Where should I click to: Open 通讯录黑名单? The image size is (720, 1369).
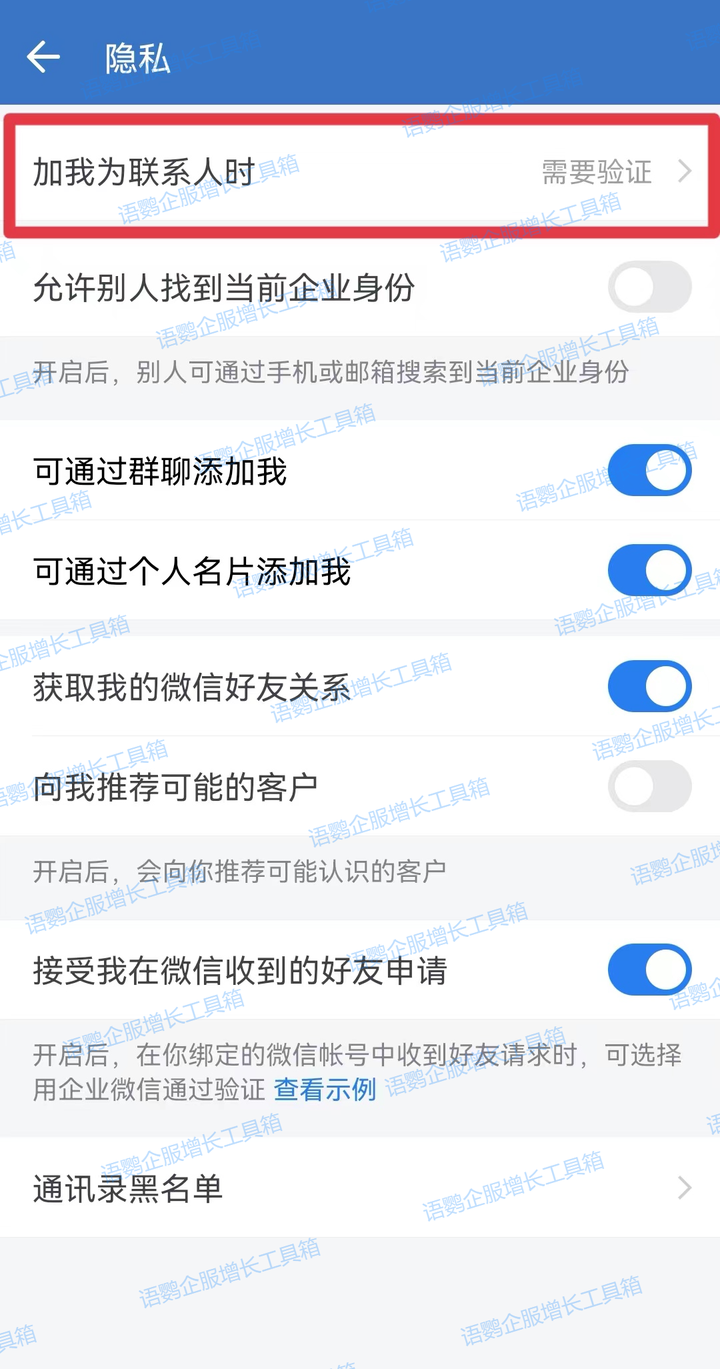pyautogui.click(x=360, y=1188)
